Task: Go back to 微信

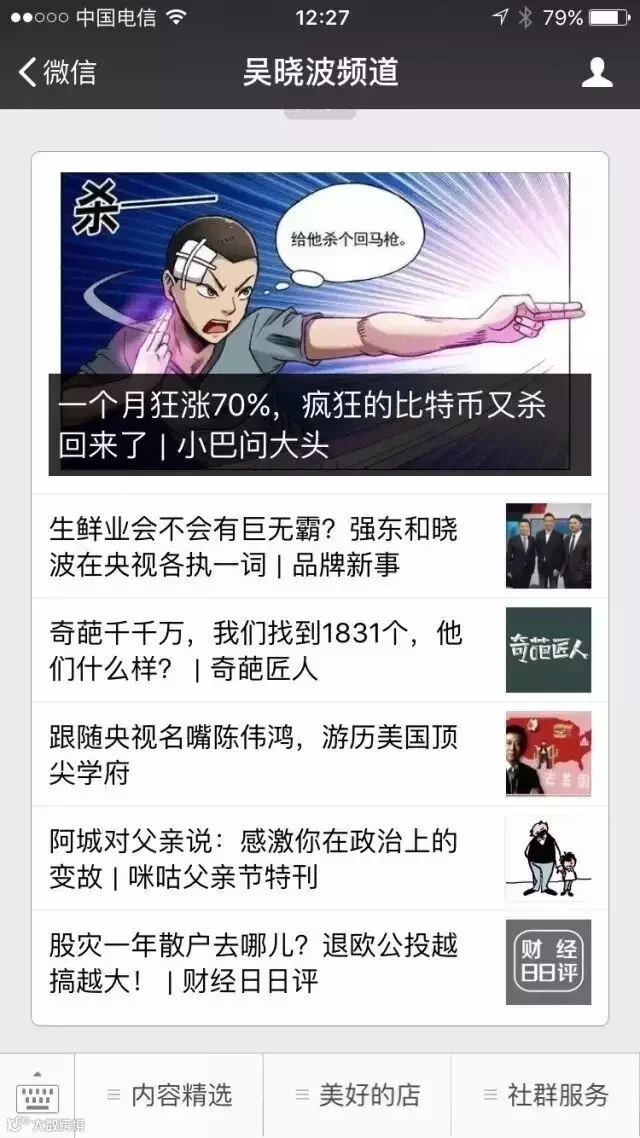Action: coord(57,73)
